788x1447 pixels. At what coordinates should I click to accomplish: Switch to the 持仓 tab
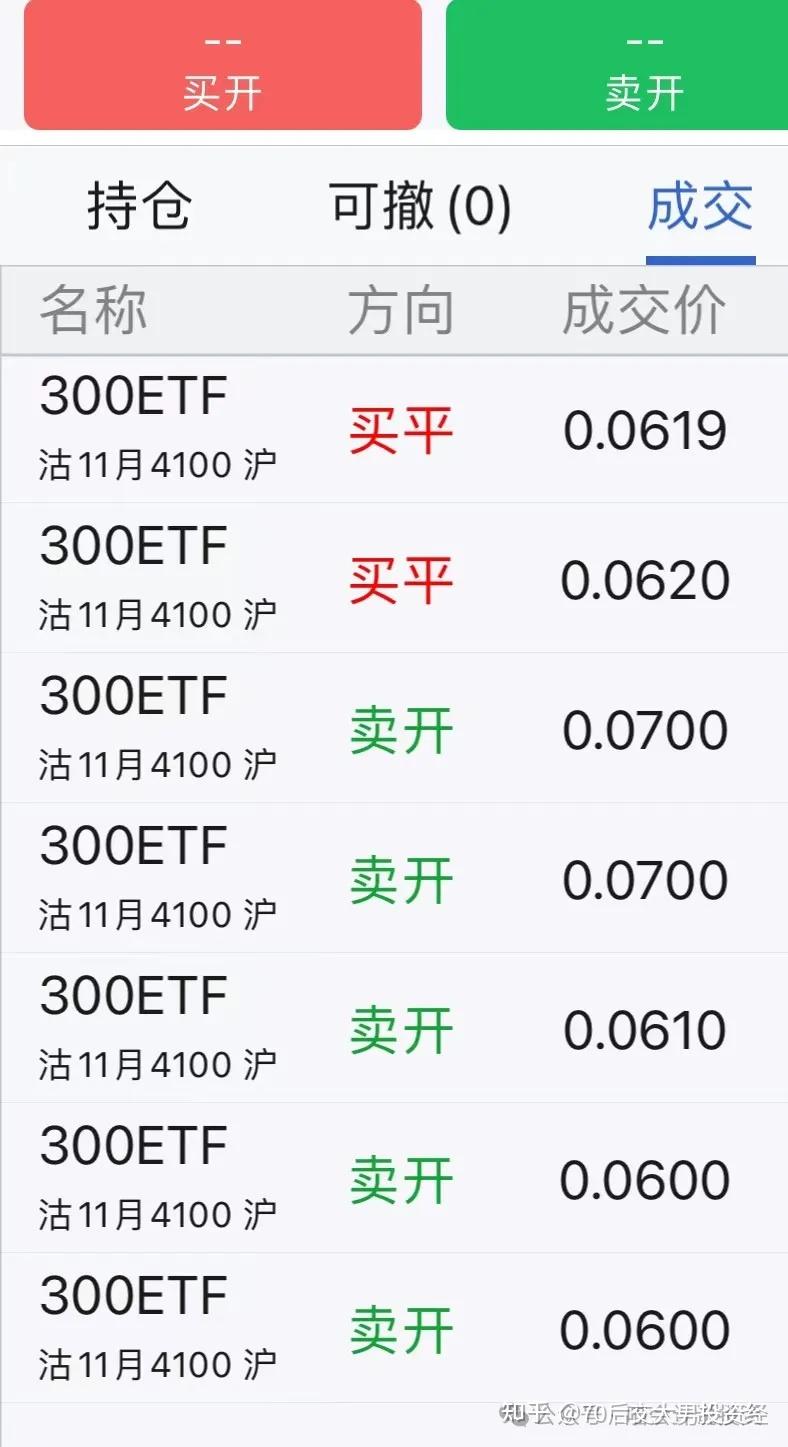coord(140,207)
